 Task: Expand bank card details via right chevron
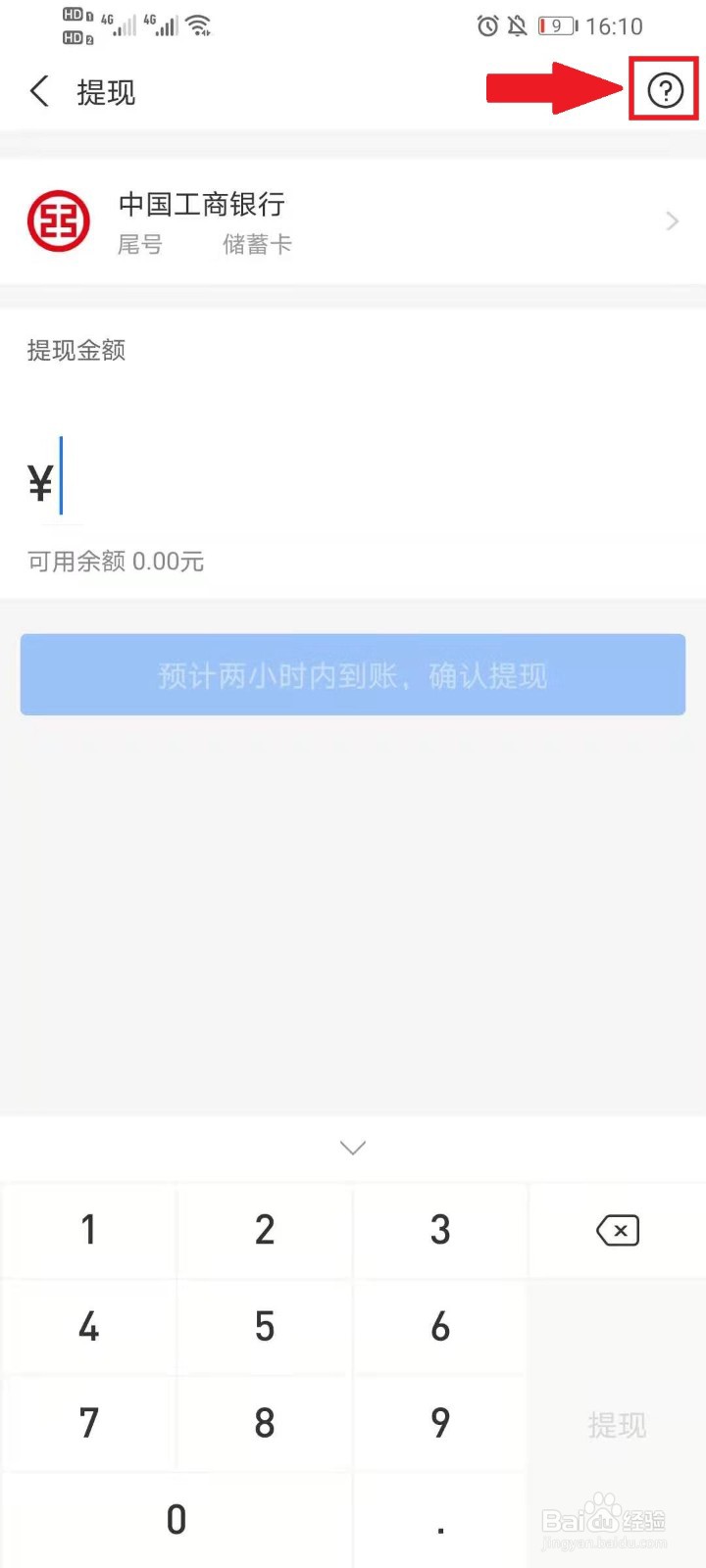[x=672, y=220]
